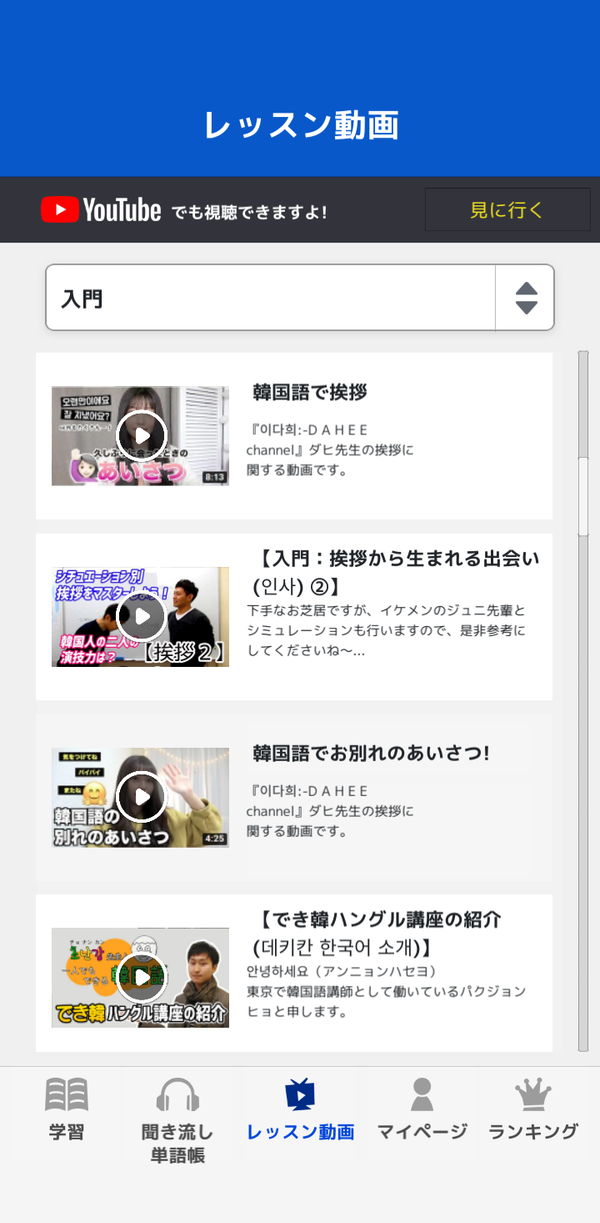600x1223 pixels.
Task: Open the 入門 level dropdown
Action: [300, 298]
